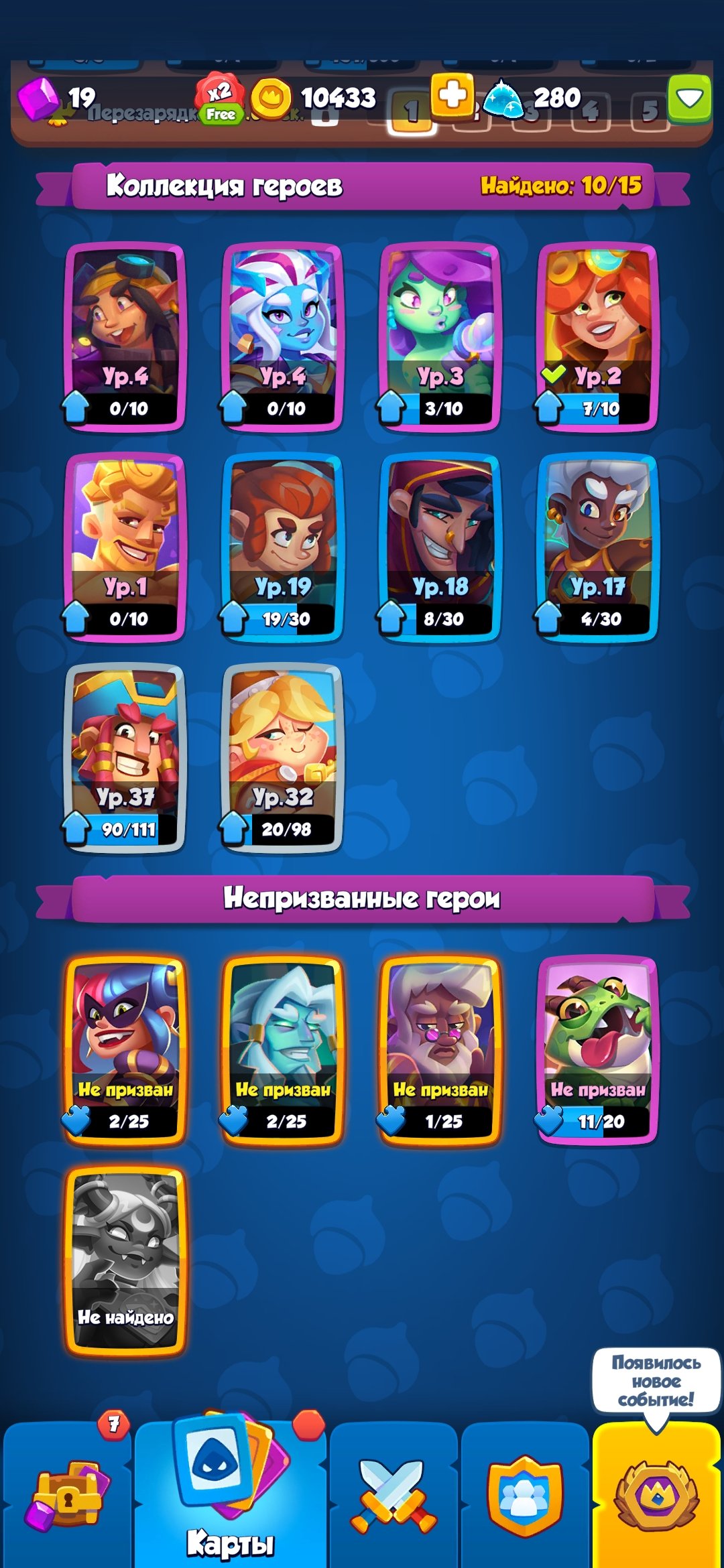The width and height of the screenshot is (724, 1568).
Task: Open hero card level 17
Action: [x=597, y=547]
